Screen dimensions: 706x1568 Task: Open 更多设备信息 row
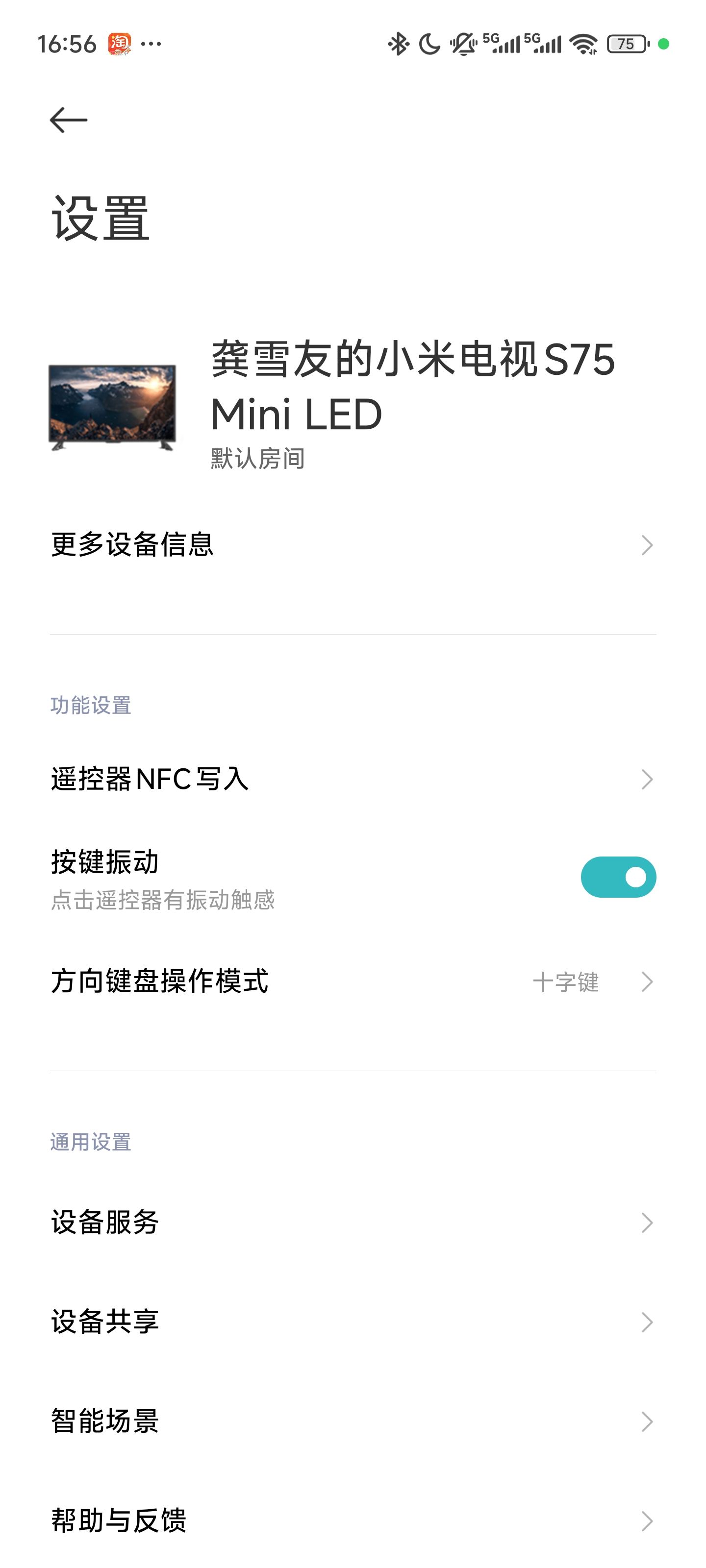[x=353, y=545]
